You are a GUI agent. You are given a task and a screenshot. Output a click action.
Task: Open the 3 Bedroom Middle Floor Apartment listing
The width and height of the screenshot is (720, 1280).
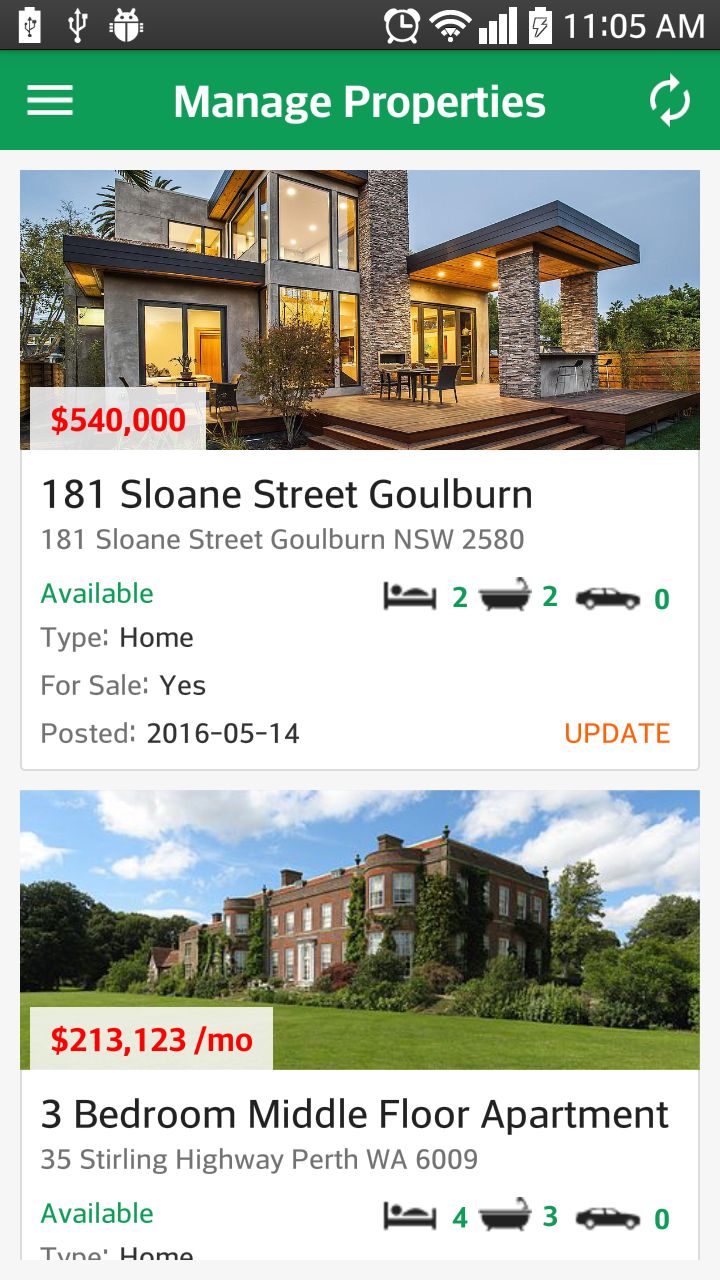click(x=354, y=1114)
